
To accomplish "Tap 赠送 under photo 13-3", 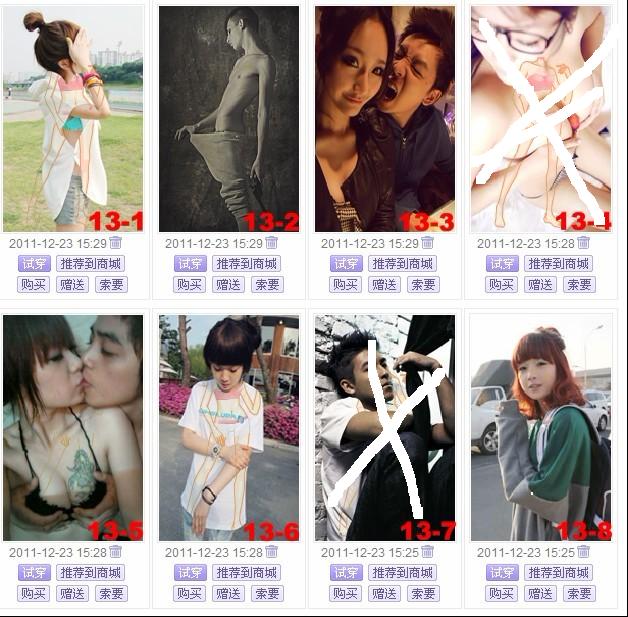I will click(x=385, y=284).
